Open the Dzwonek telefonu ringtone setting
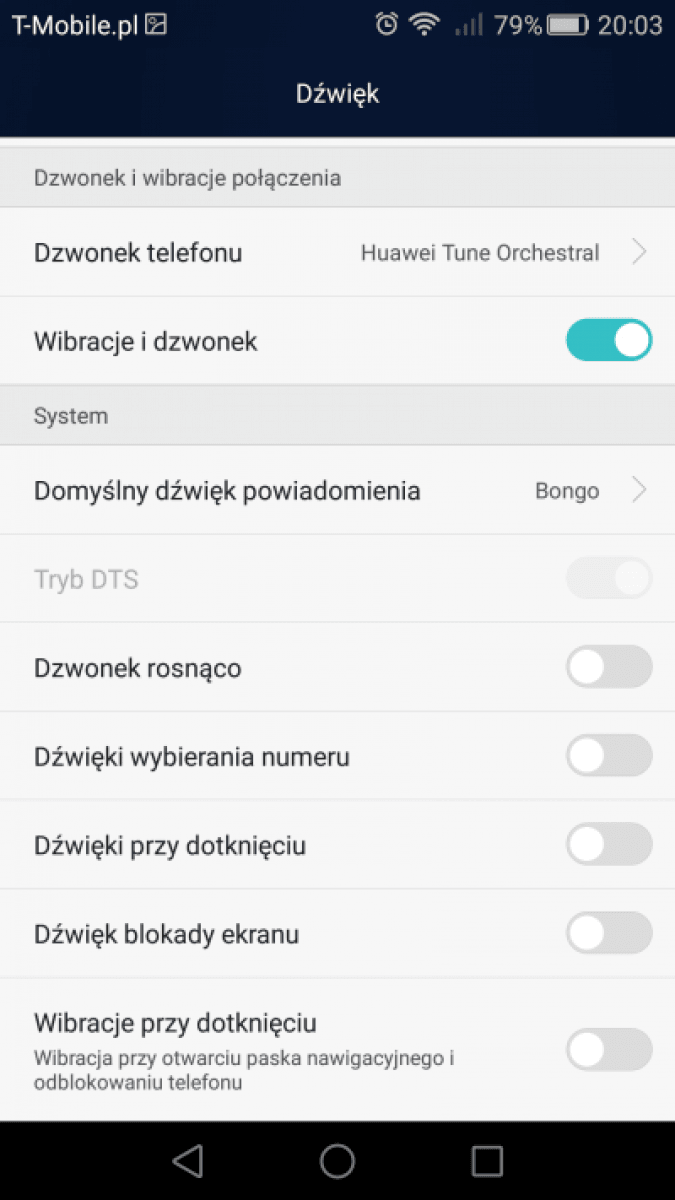This screenshot has height=1200, width=675. 337,252
